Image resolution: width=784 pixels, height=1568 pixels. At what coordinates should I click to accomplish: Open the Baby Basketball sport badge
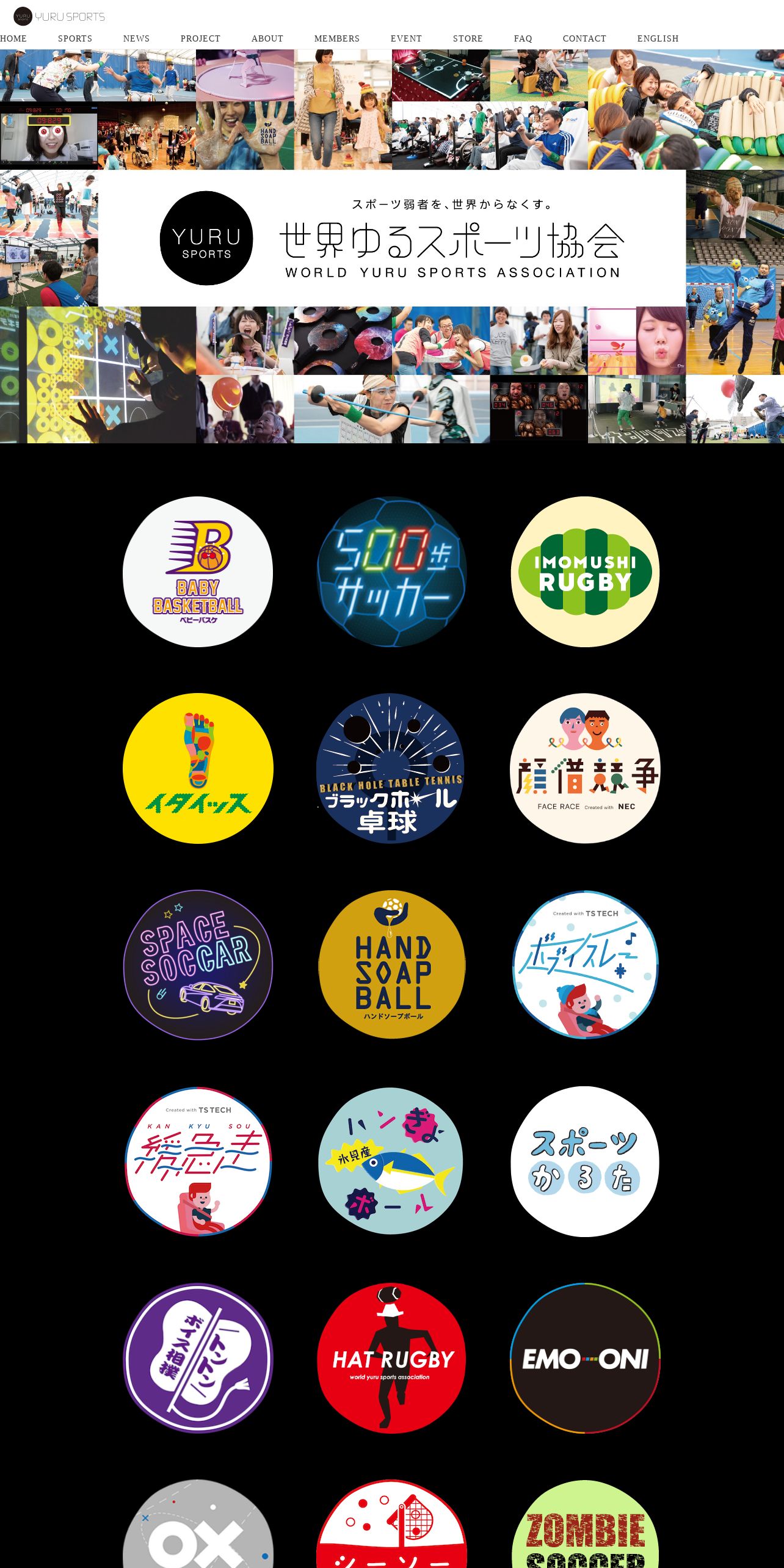(198, 572)
